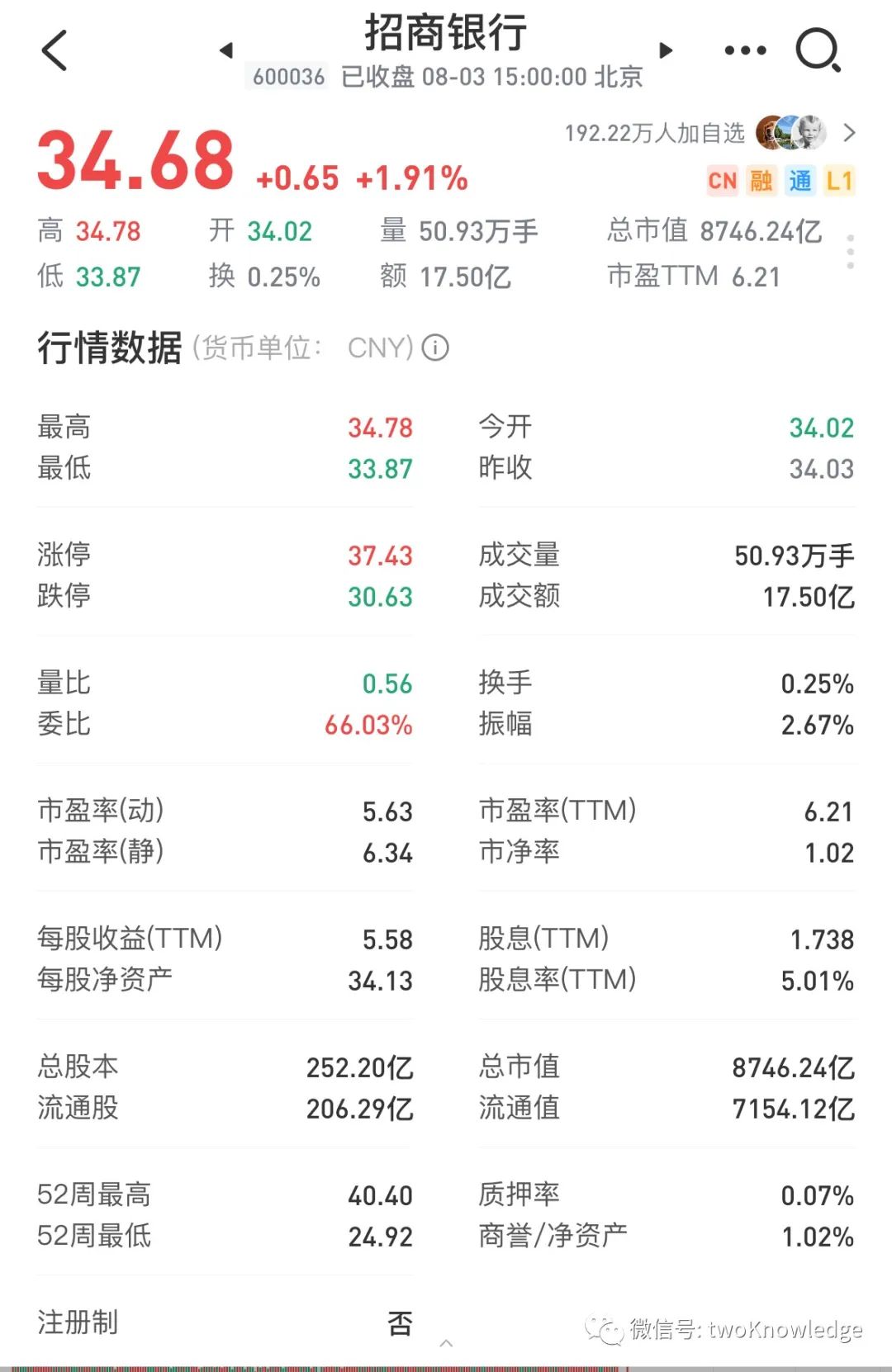Tap the stock code 600036 label
The height and width of the screenshot is (1372, 892).
(287, 78)
